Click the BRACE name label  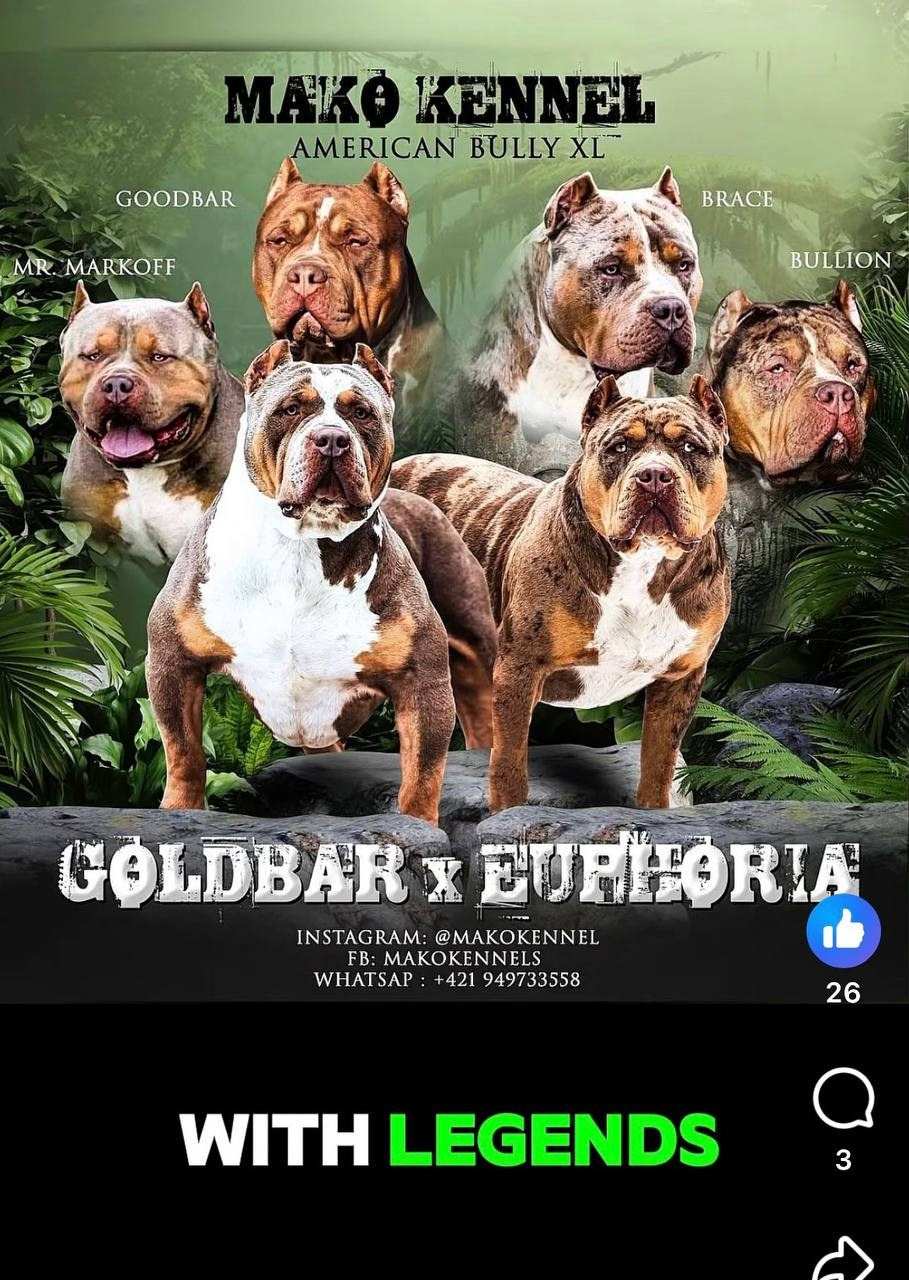coord(737,199)
